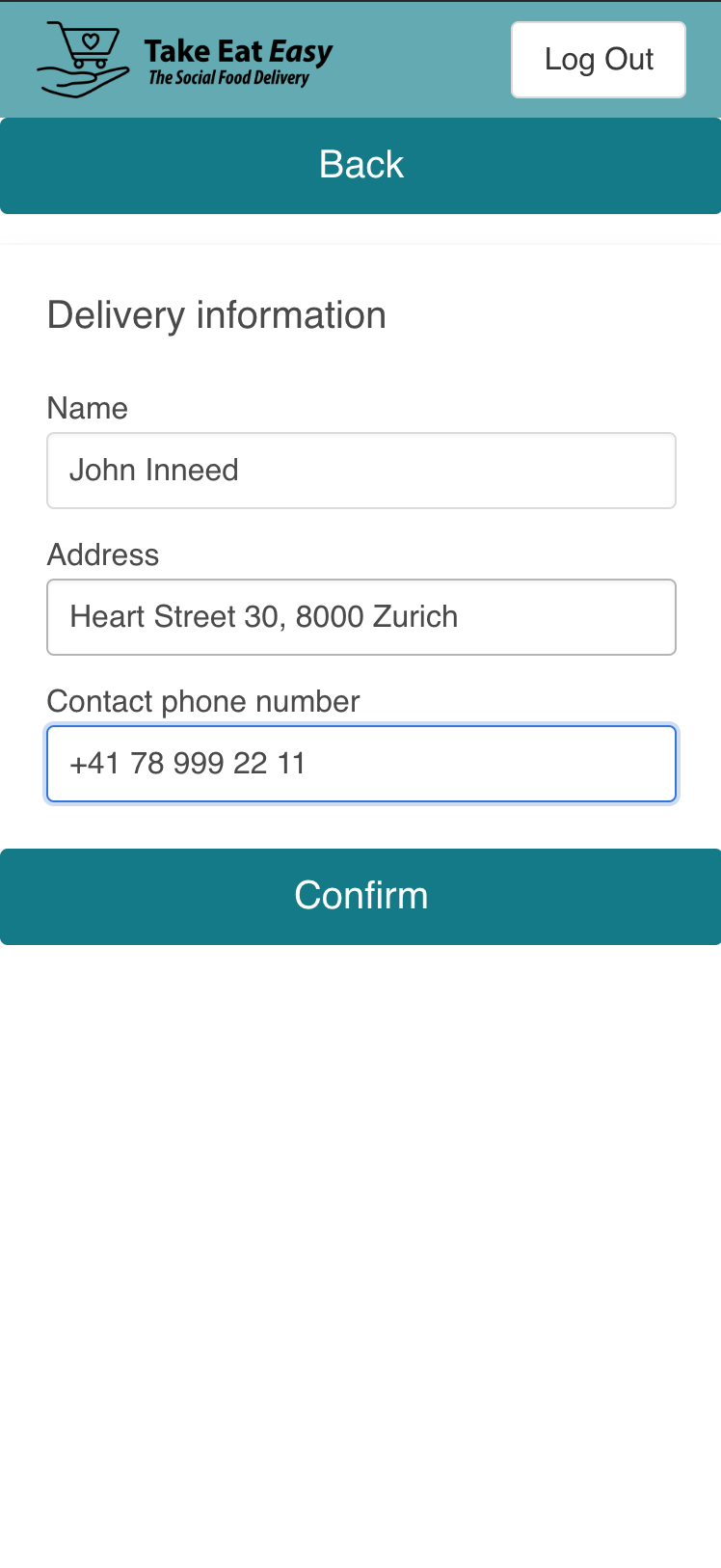This screenshot has height=1568, width=721.
Task: Tap the Log Out button
Action: point(599,60)
